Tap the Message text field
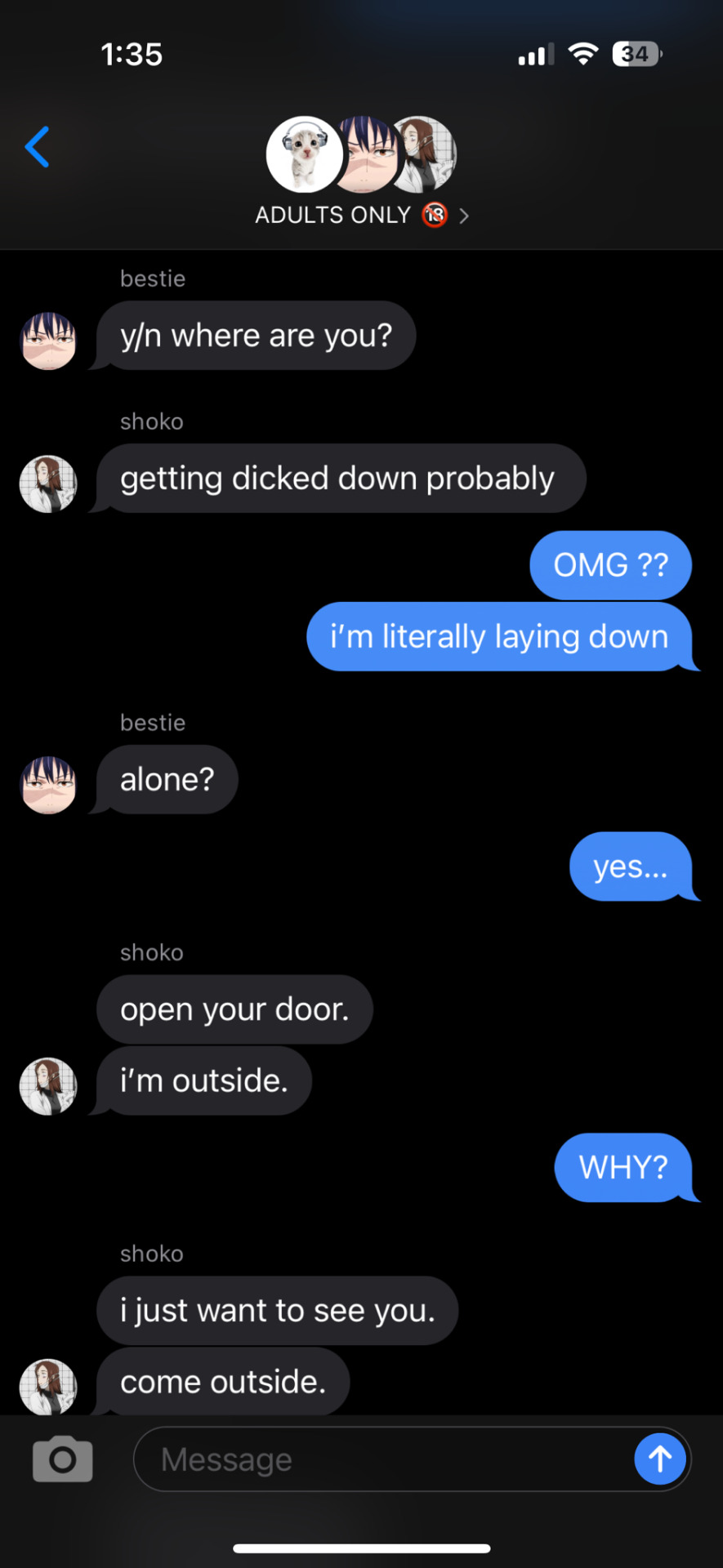The width and height of the screenshot is (723, 1568). point(384,1459)
